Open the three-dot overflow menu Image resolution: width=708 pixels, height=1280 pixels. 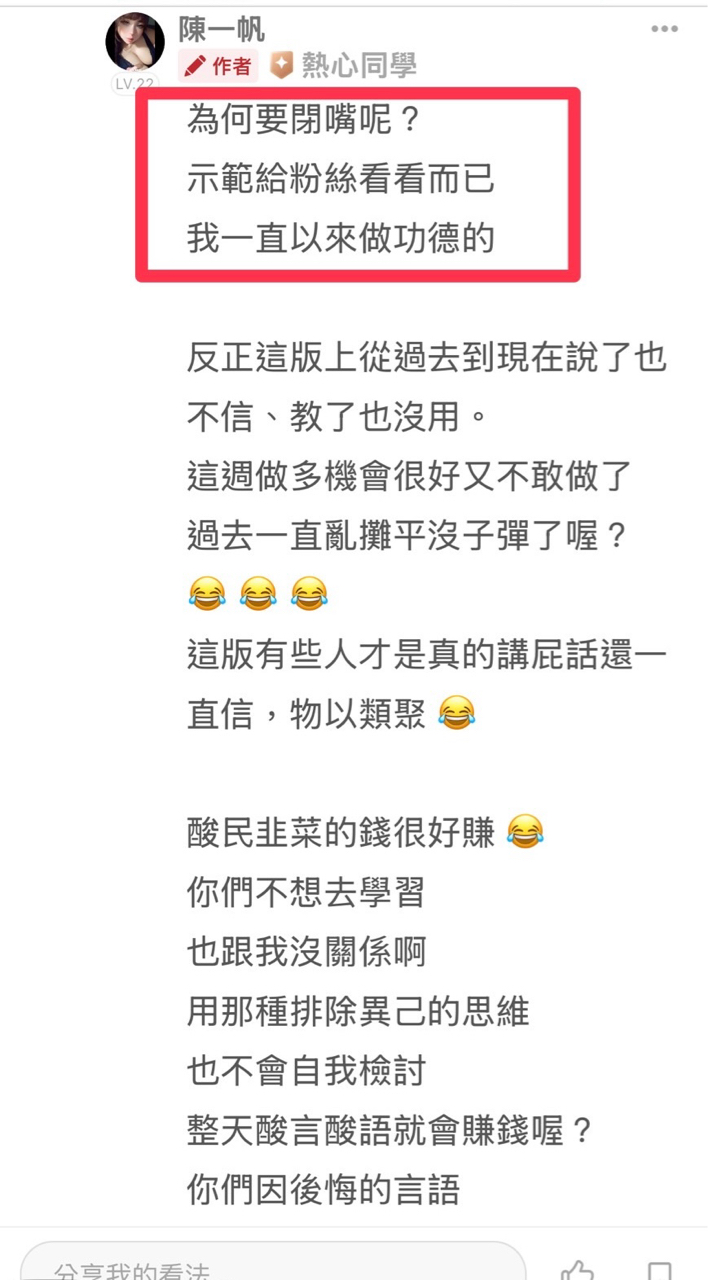(x=664, y=29)
